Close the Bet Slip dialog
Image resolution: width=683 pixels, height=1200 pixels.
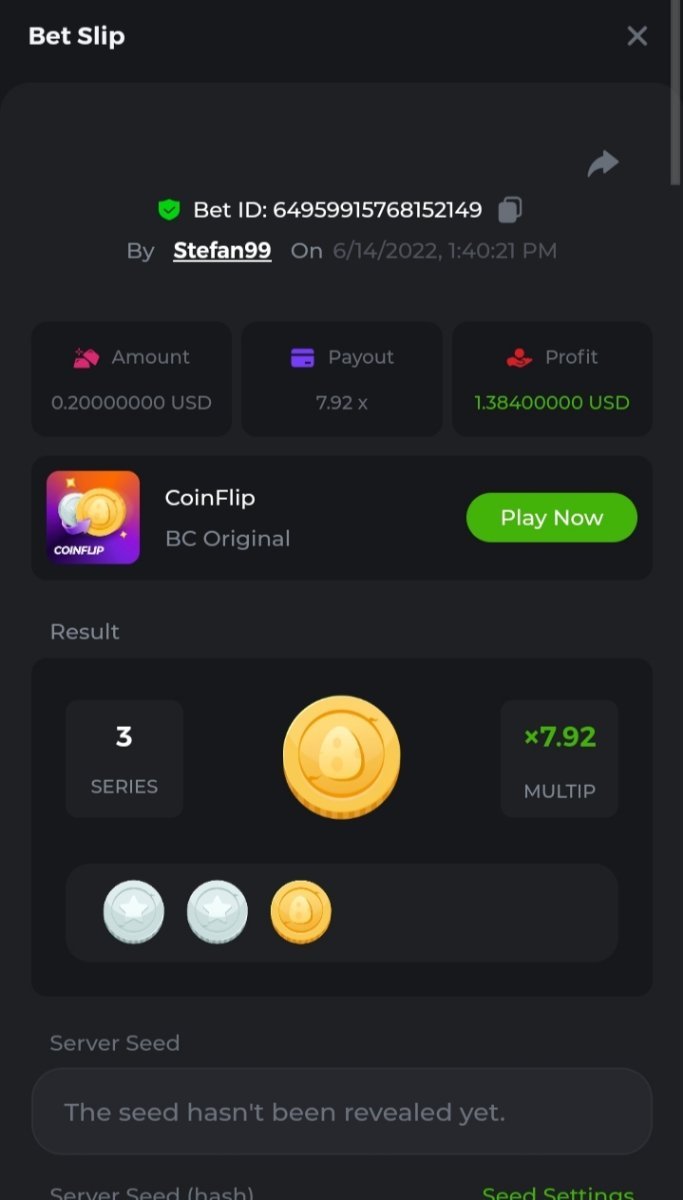point(637,36)
